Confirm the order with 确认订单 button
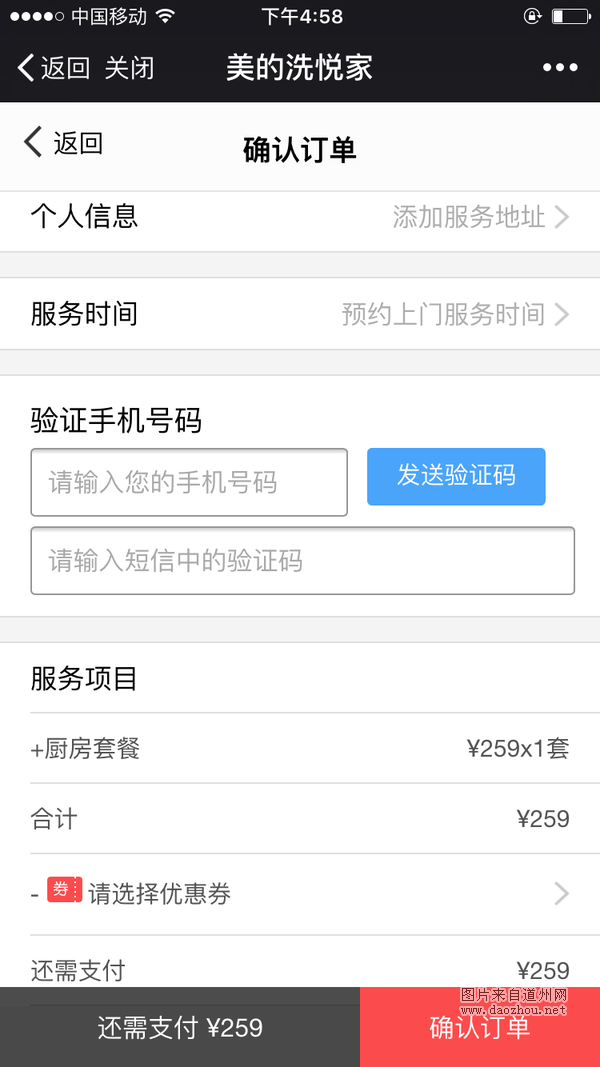Screen dimensions: 600x1067 click(x=480, y=1027)
